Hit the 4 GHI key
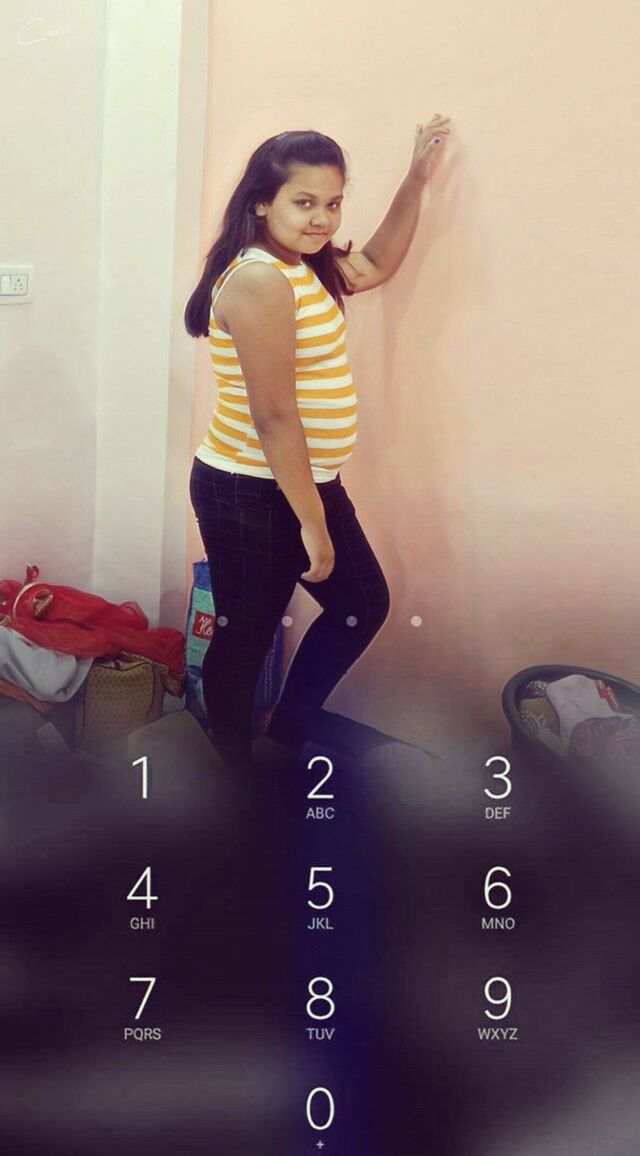The height and width of the screenshot is (1156, 640). [142, 897]
